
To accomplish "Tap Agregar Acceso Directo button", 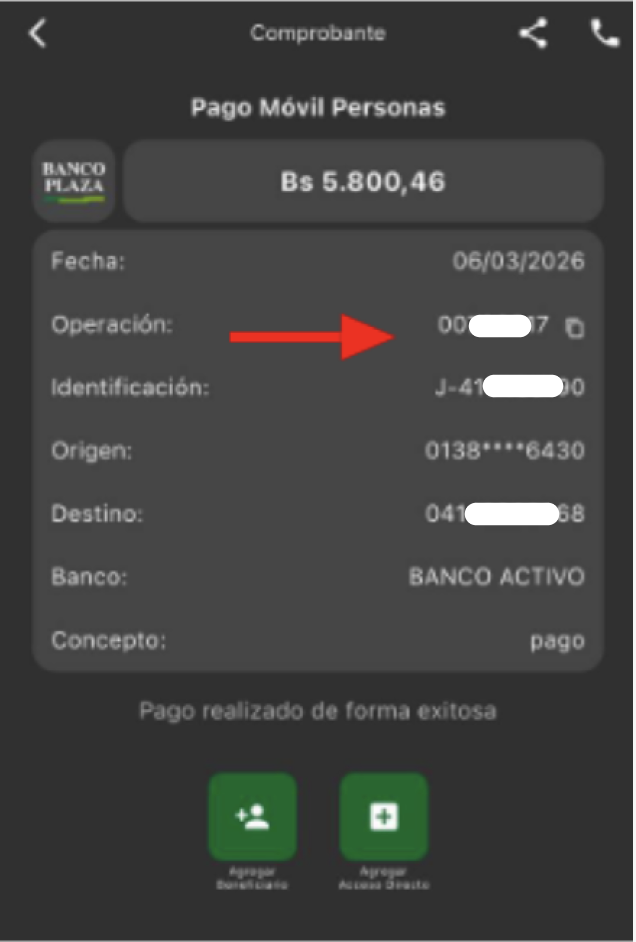I will click(x=384, y=816).
